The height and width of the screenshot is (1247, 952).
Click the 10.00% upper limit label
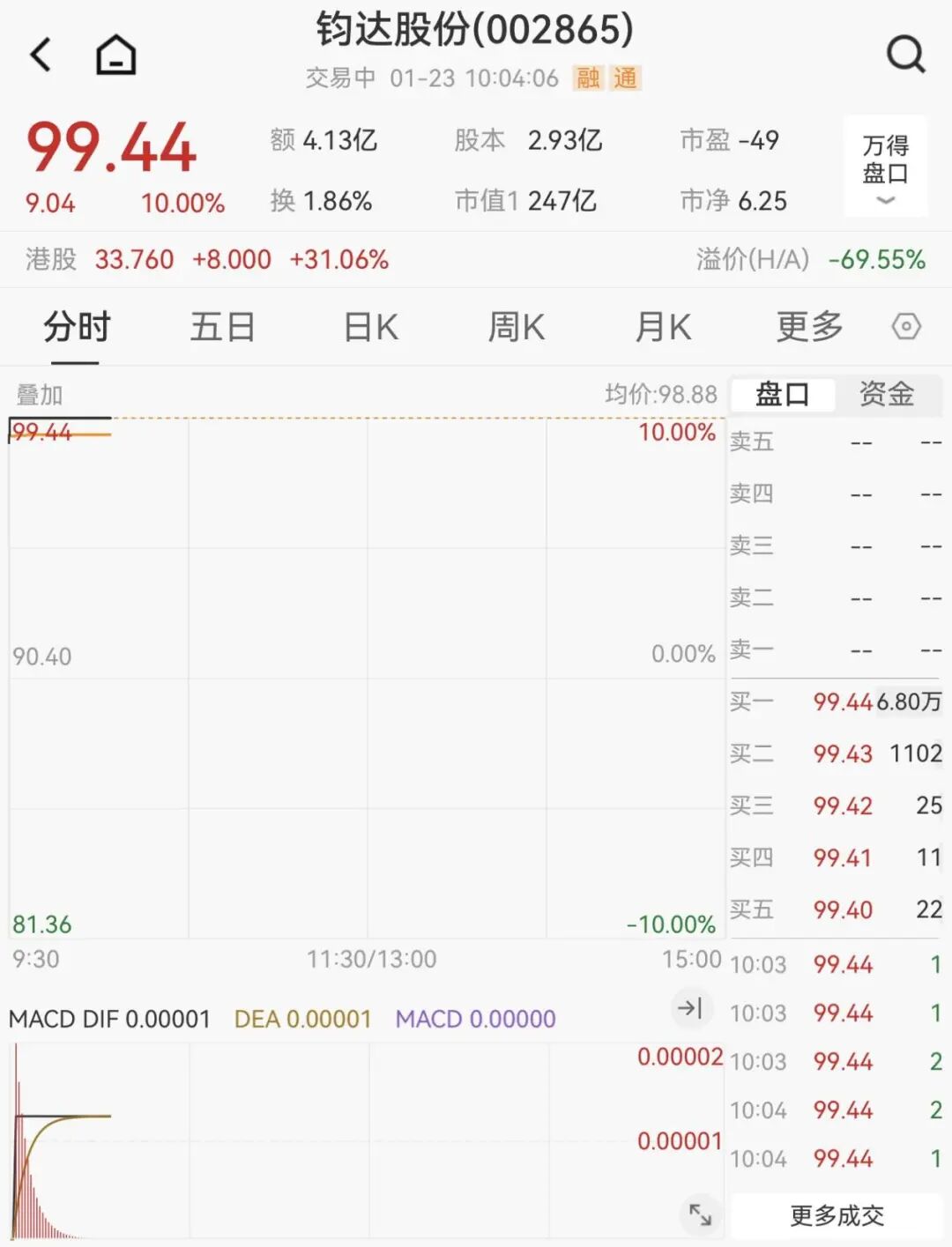click(676, 432)
